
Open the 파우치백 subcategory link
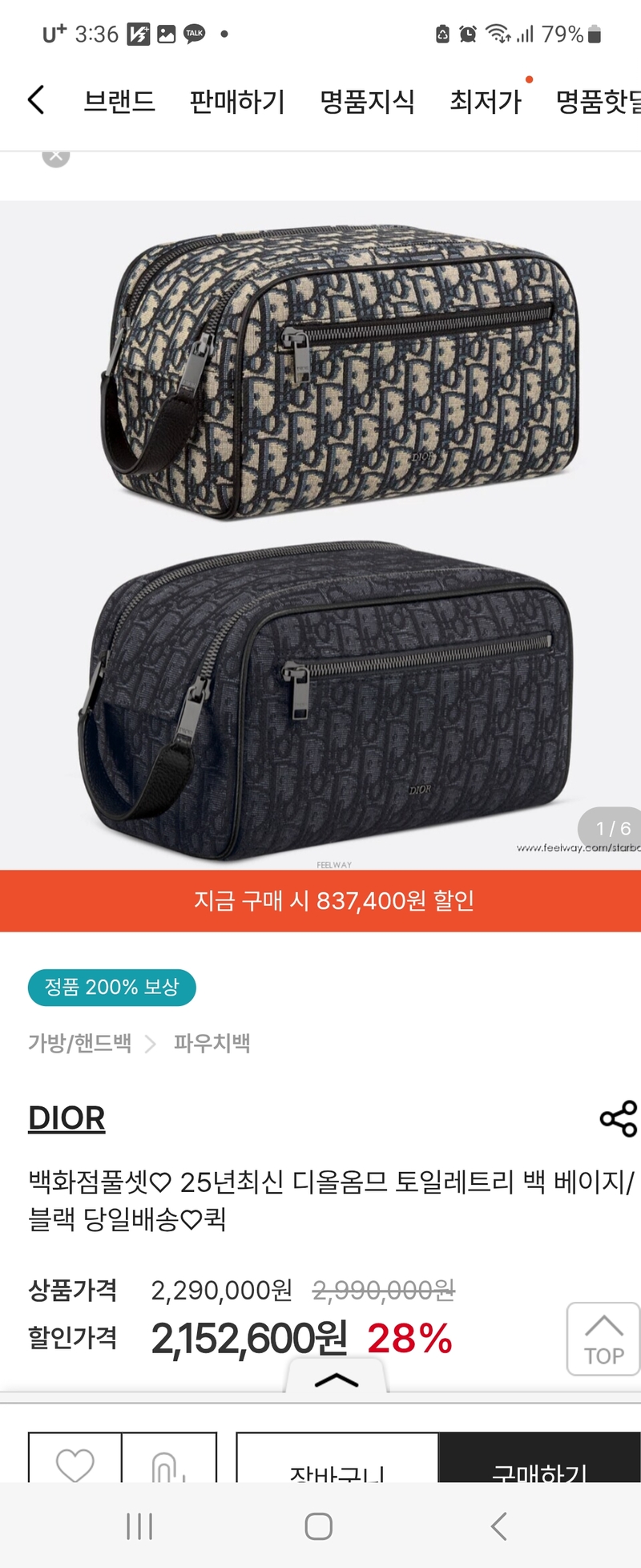click(x=212, y=1043)
